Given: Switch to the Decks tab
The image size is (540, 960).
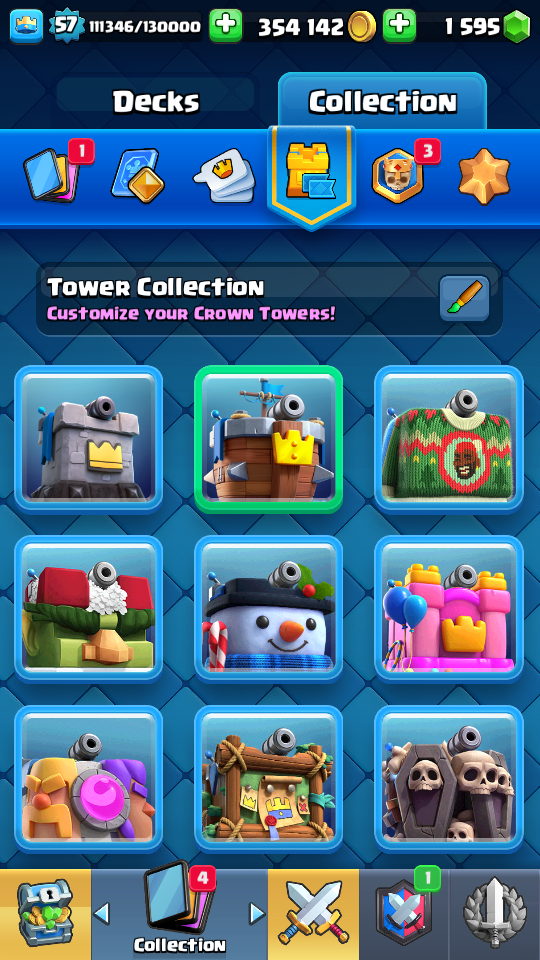Looking at the screenshot, I should (156, 101).
